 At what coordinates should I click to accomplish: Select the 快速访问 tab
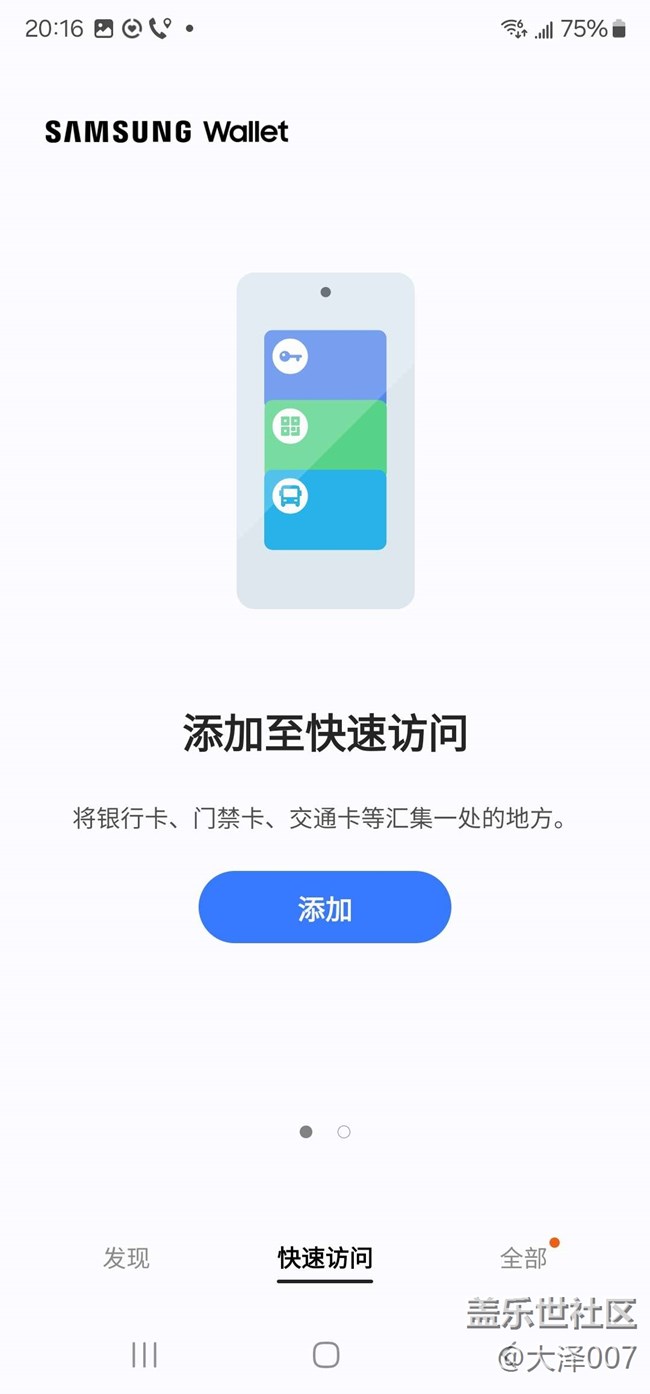coord(325,1258)
